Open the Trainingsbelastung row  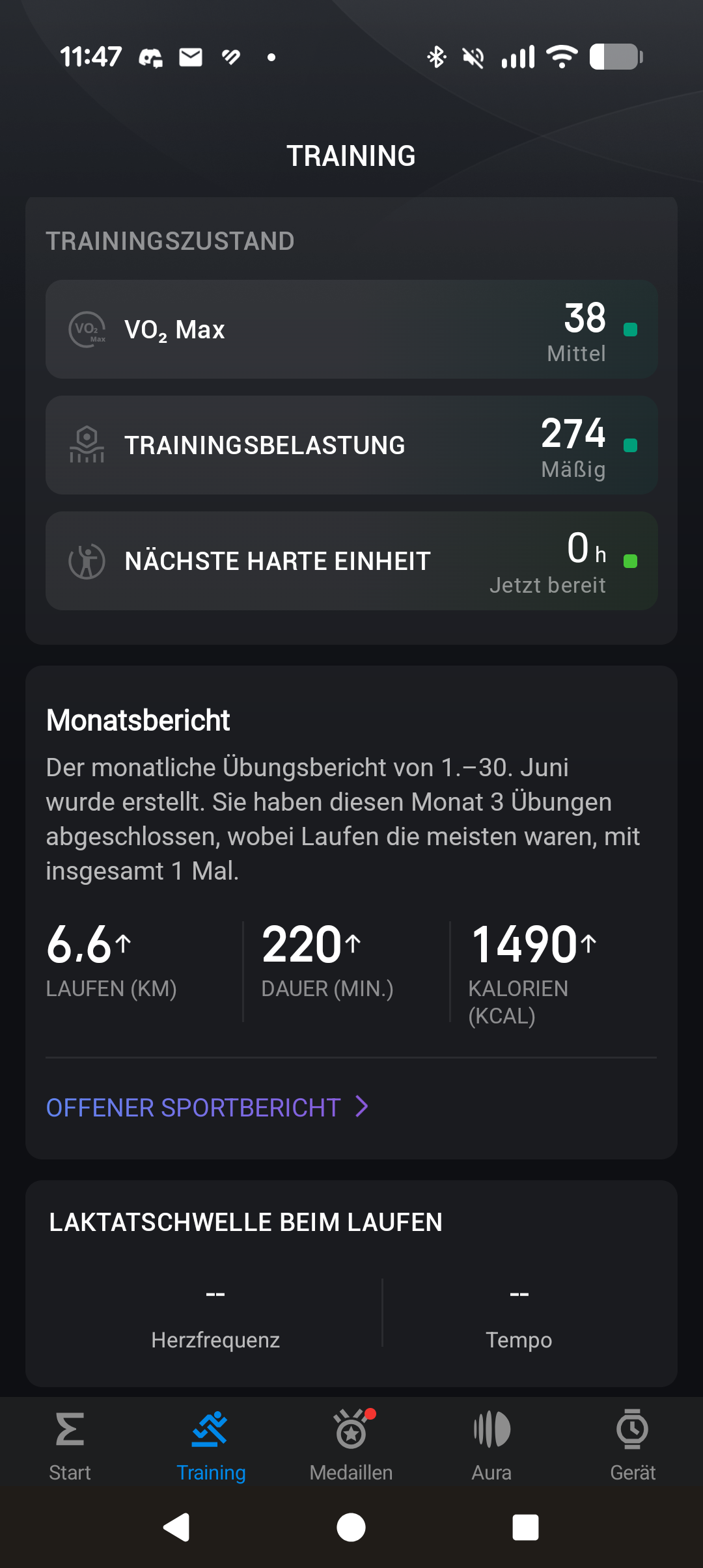pyautogui.click(x=351, y=445)
